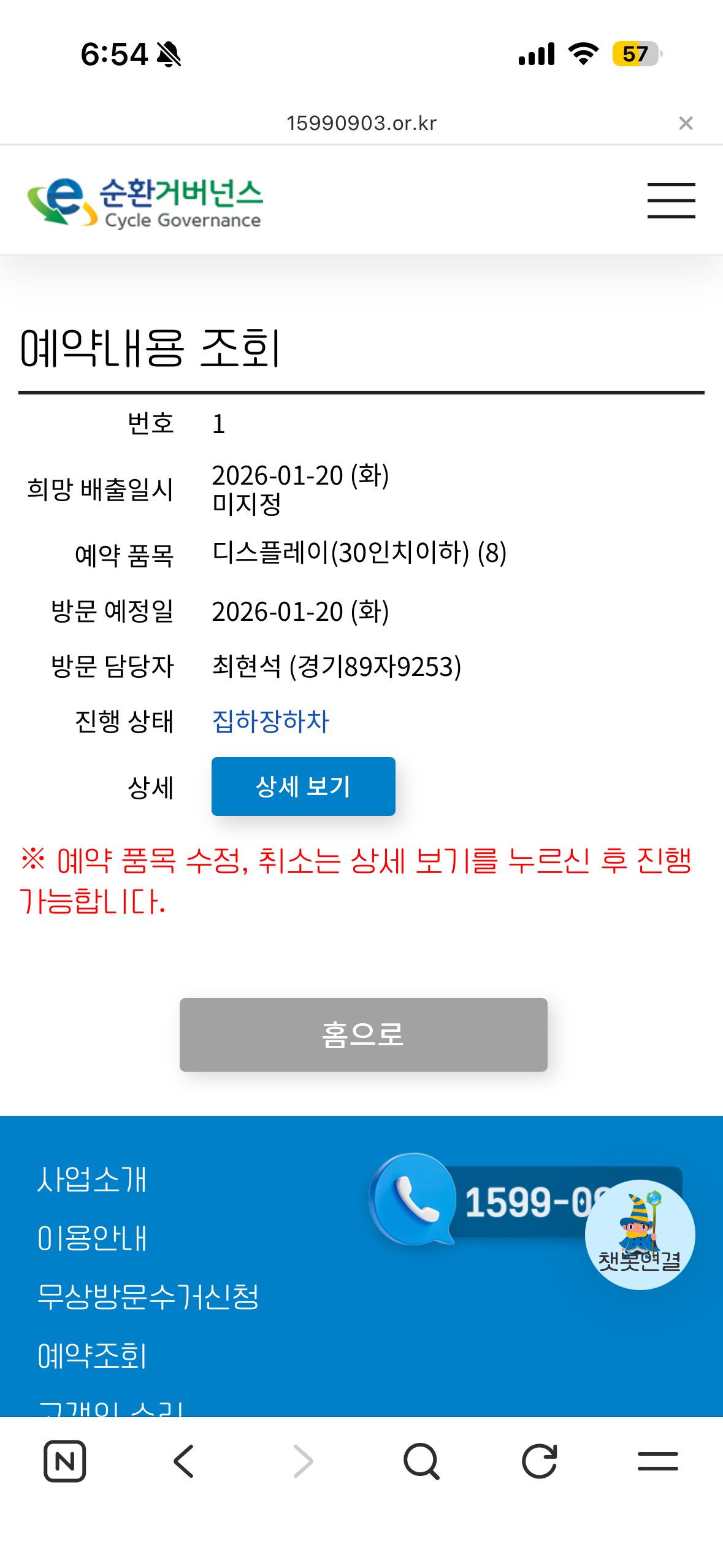Screen dimensions: 723x1568
Task: Open the browser search icon
Action: (422, 1461)
